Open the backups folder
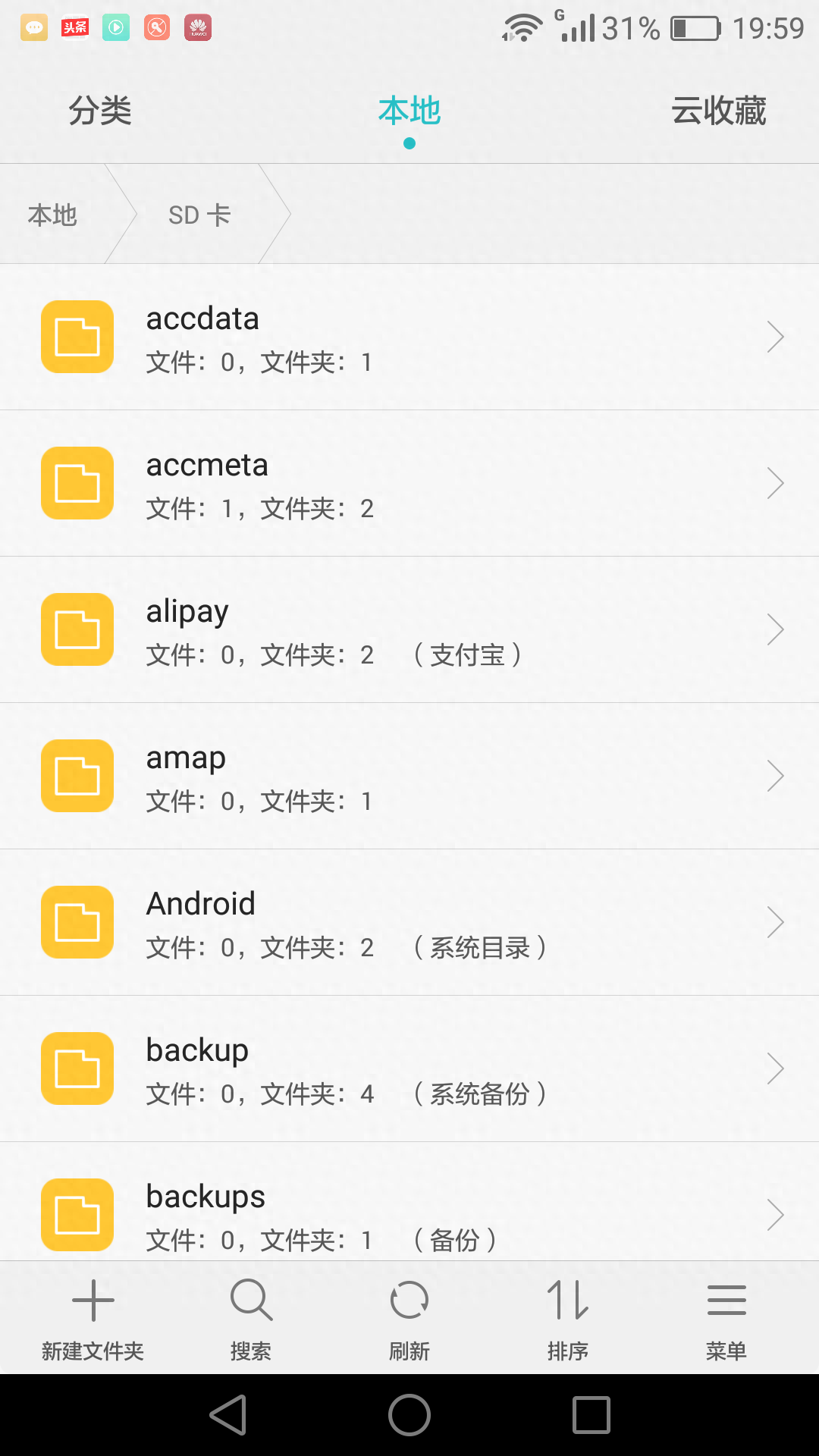This screenshot has height=1456, width=819. 409,1210
